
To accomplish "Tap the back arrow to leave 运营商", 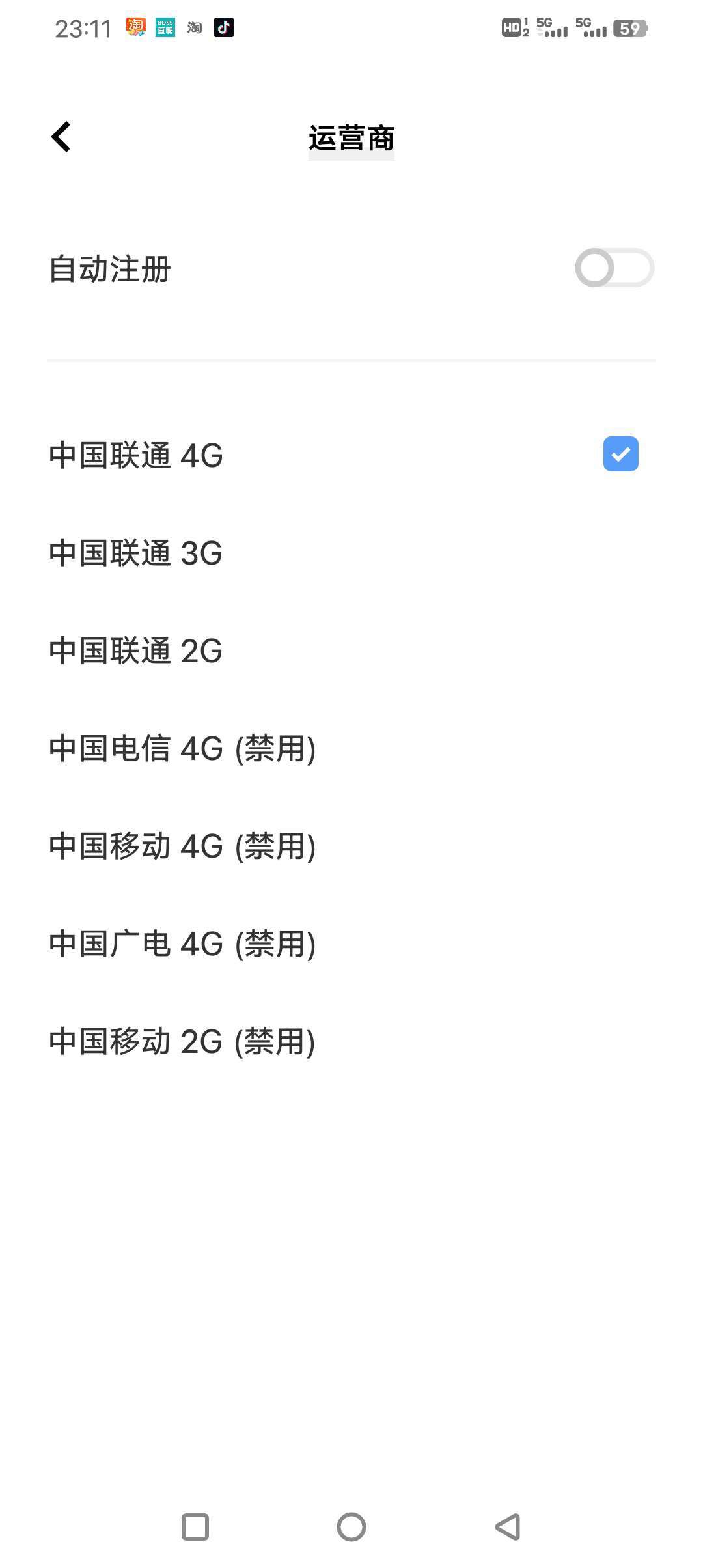I will coord(61,137).
